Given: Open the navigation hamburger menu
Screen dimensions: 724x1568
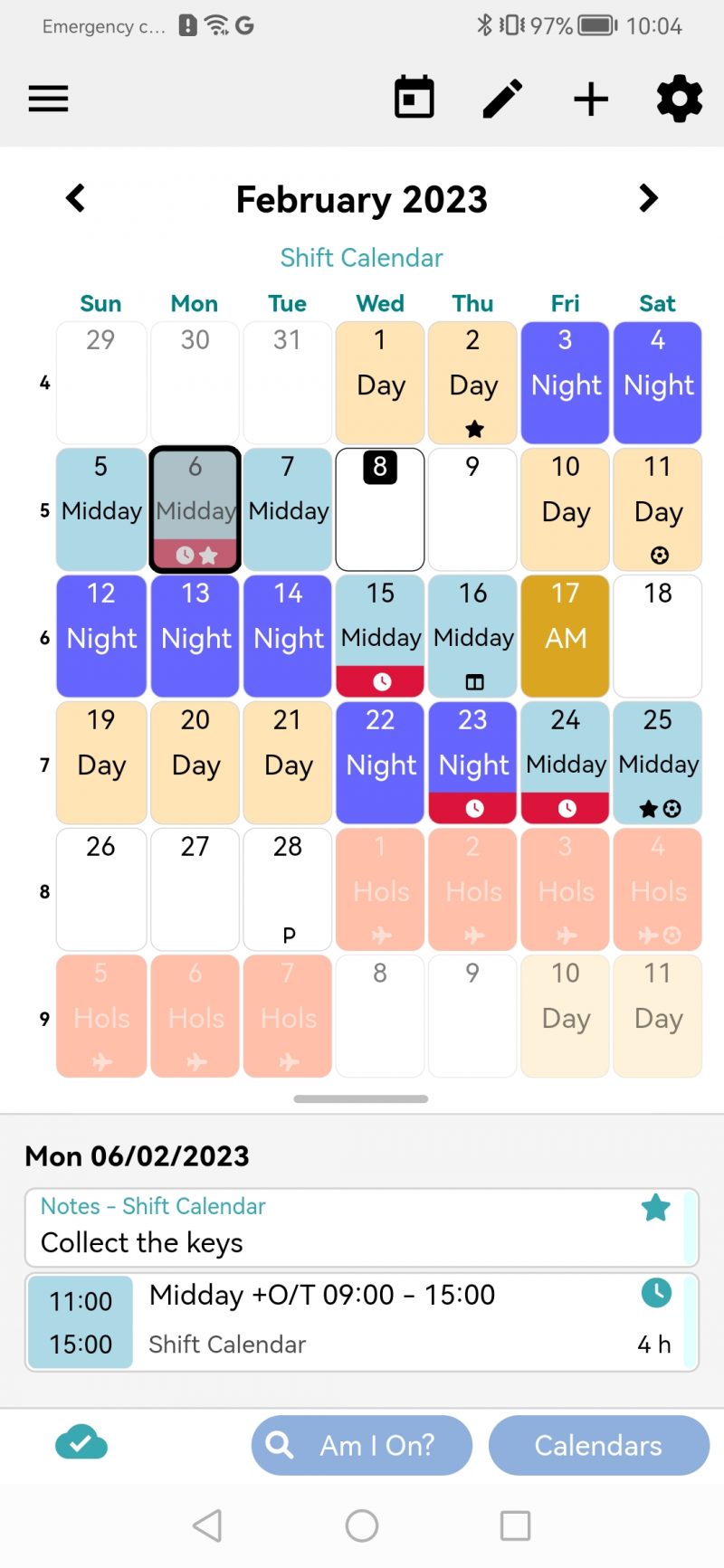Looking at the screenshot, I should pos(47,99).
